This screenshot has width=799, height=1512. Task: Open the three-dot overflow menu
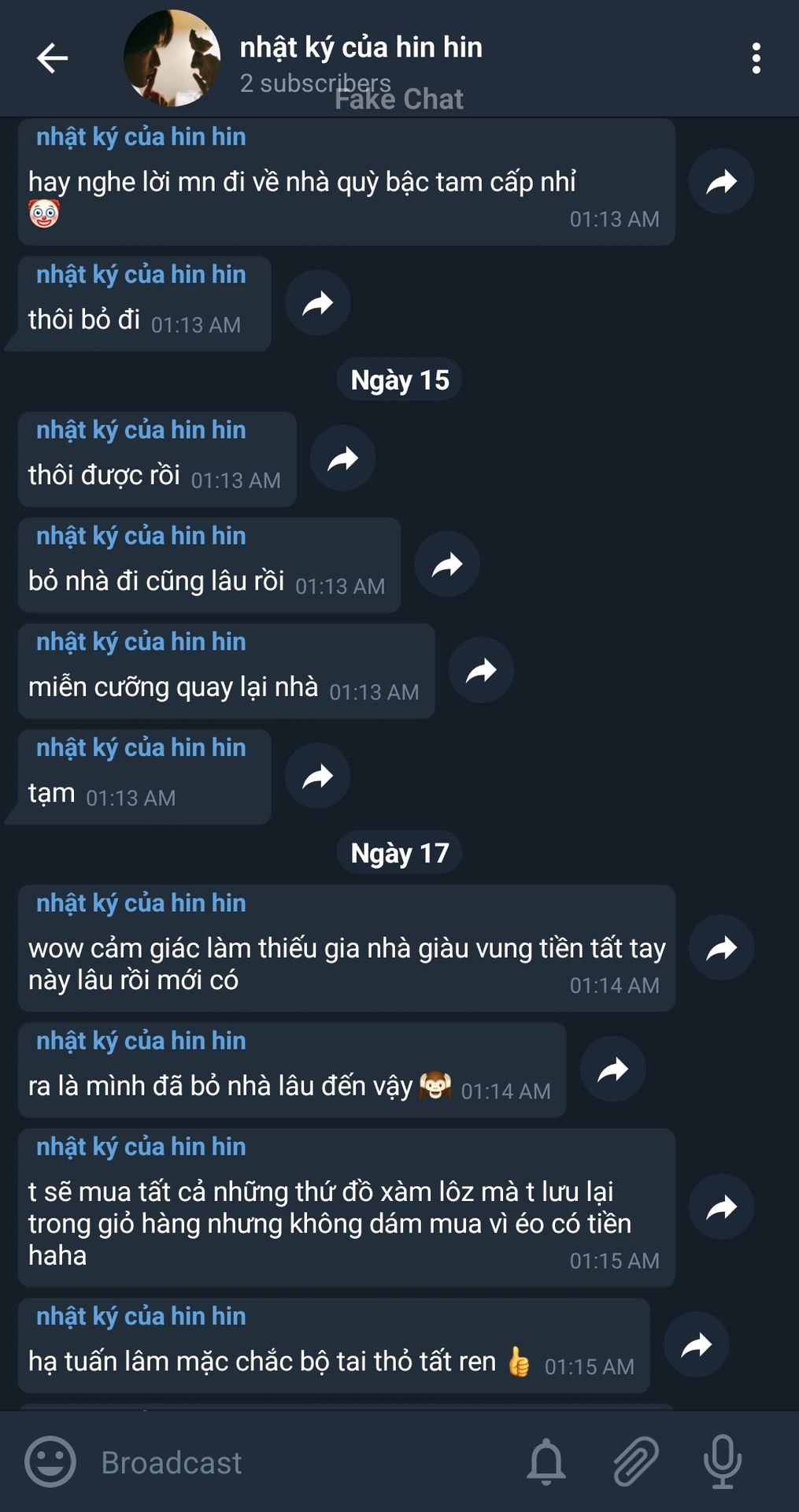pyautogui.click(x=756, y=58)
